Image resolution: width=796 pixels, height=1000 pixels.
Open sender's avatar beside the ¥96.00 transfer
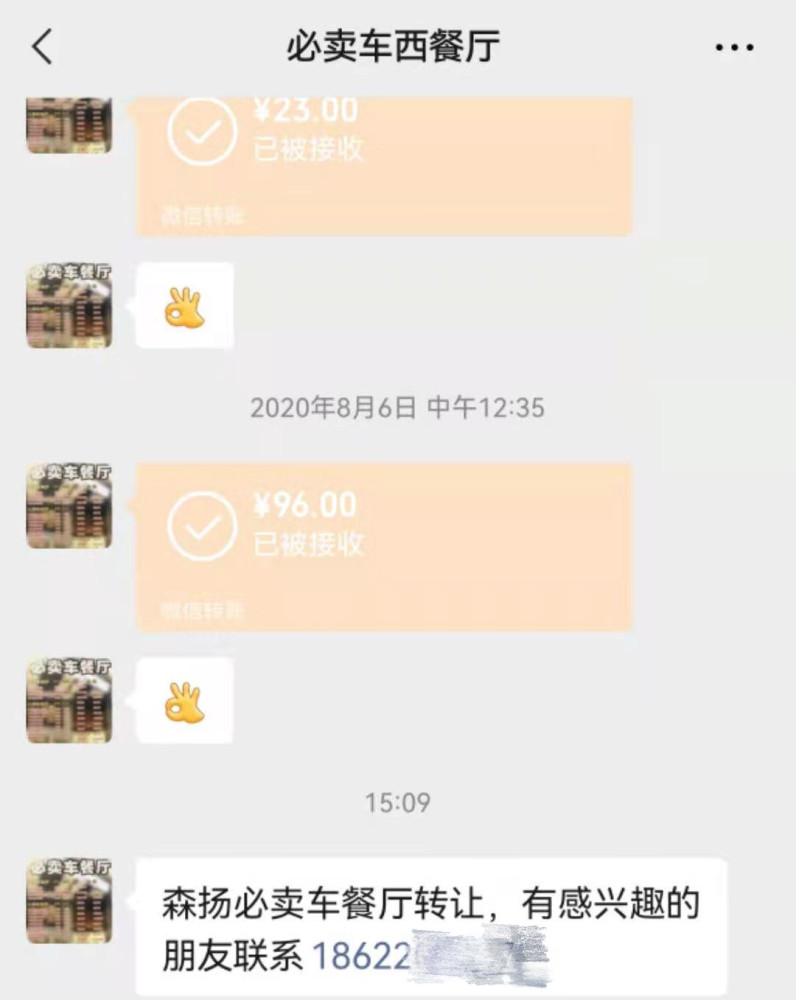(x=69, y=506)
